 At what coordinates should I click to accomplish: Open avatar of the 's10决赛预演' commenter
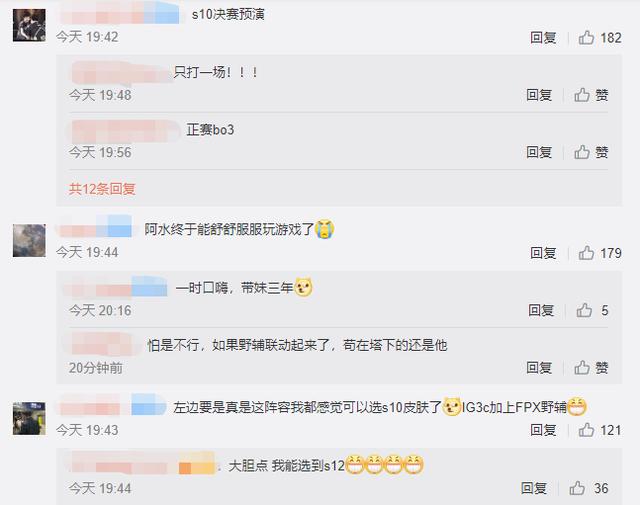coord(28,25)
